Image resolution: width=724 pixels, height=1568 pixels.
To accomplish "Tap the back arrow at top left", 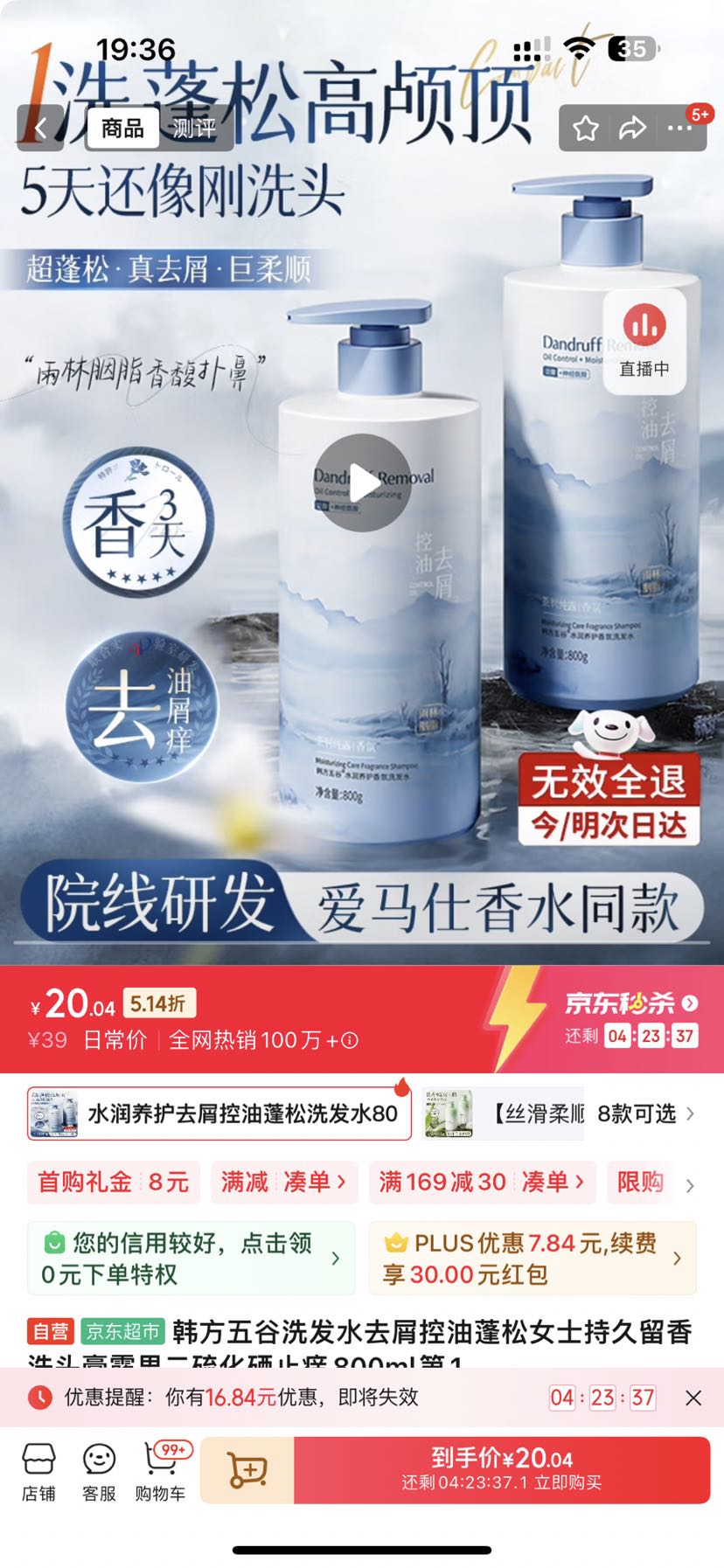I will pyautogui.click(x=41, y=128).
